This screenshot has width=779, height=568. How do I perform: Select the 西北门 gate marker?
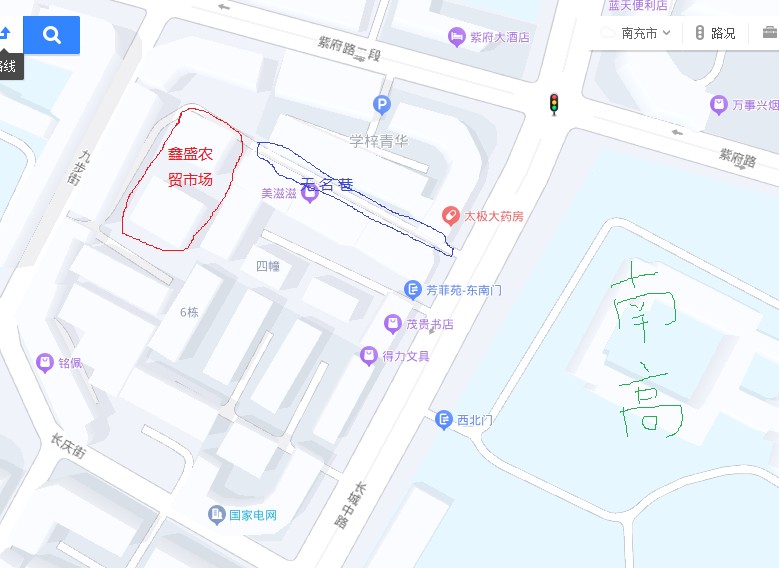pyautogui.click(x=444, y=420)
